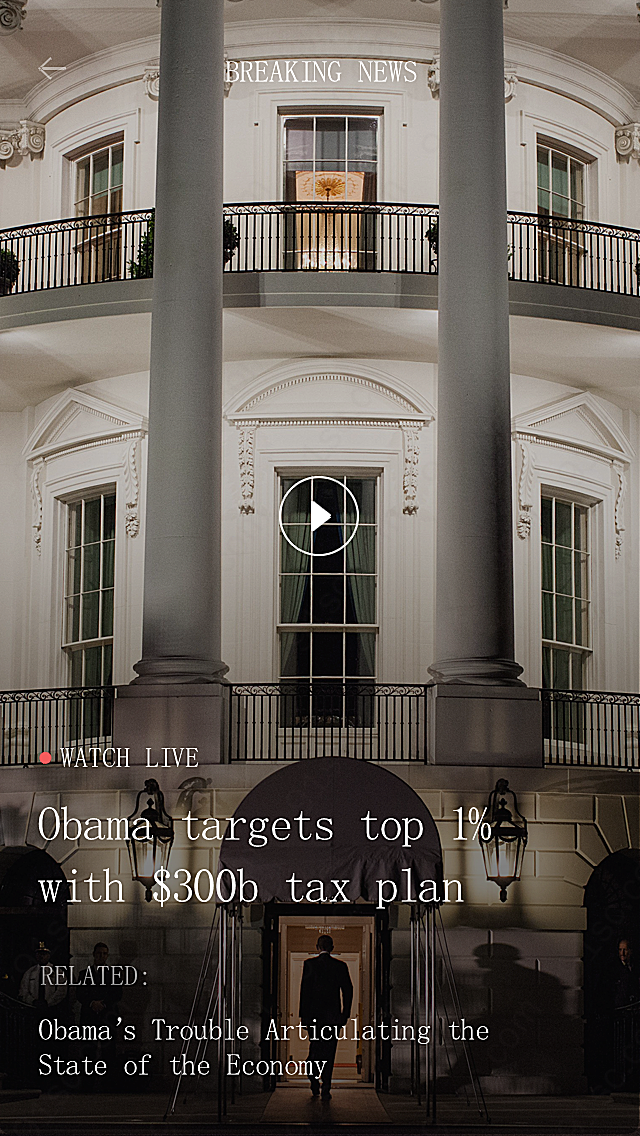The height and width of the screenshot is (1136, 640).
Task: Open the Watch Live stream
Action: pyautogui.click(x=120, y=758)
